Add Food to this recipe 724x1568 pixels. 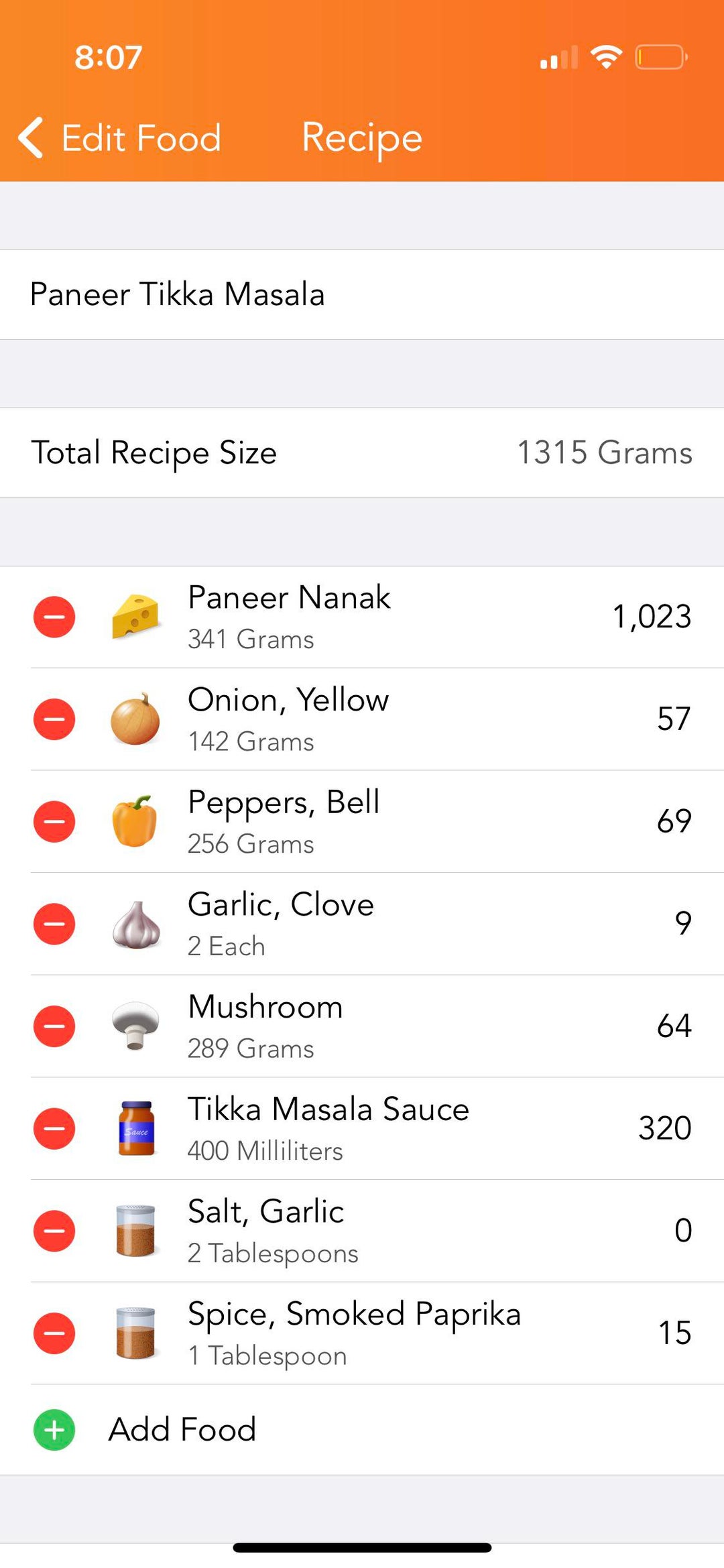pos(182,1429)
